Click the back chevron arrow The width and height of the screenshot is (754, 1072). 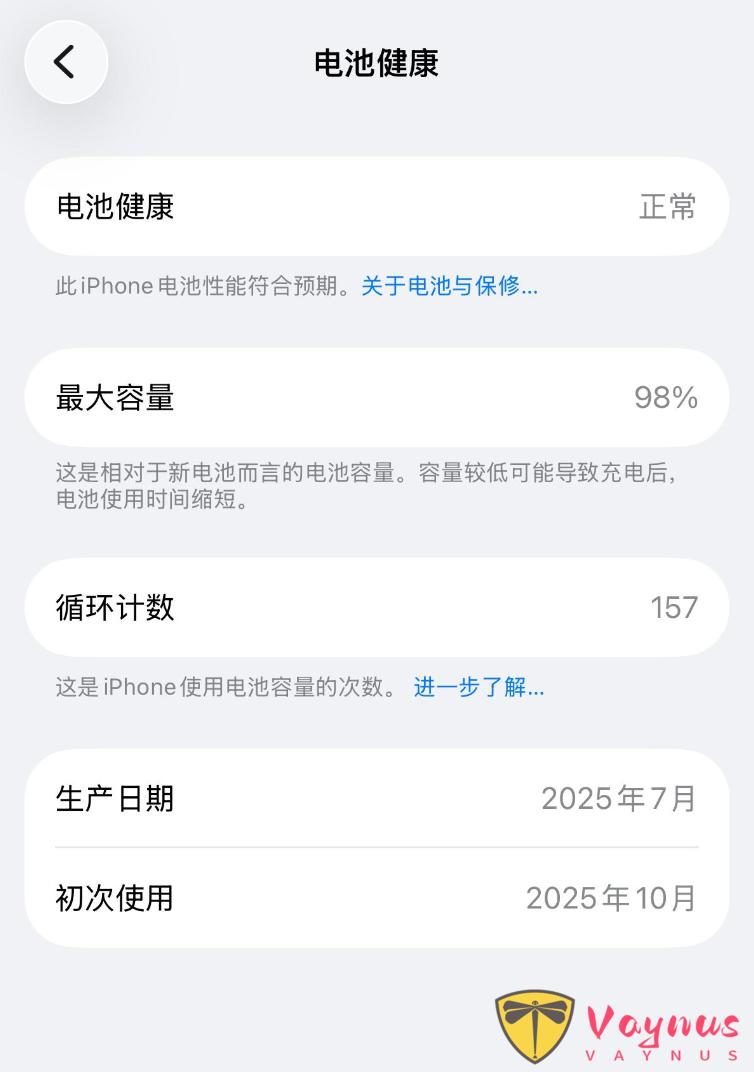tap(66, 62)
